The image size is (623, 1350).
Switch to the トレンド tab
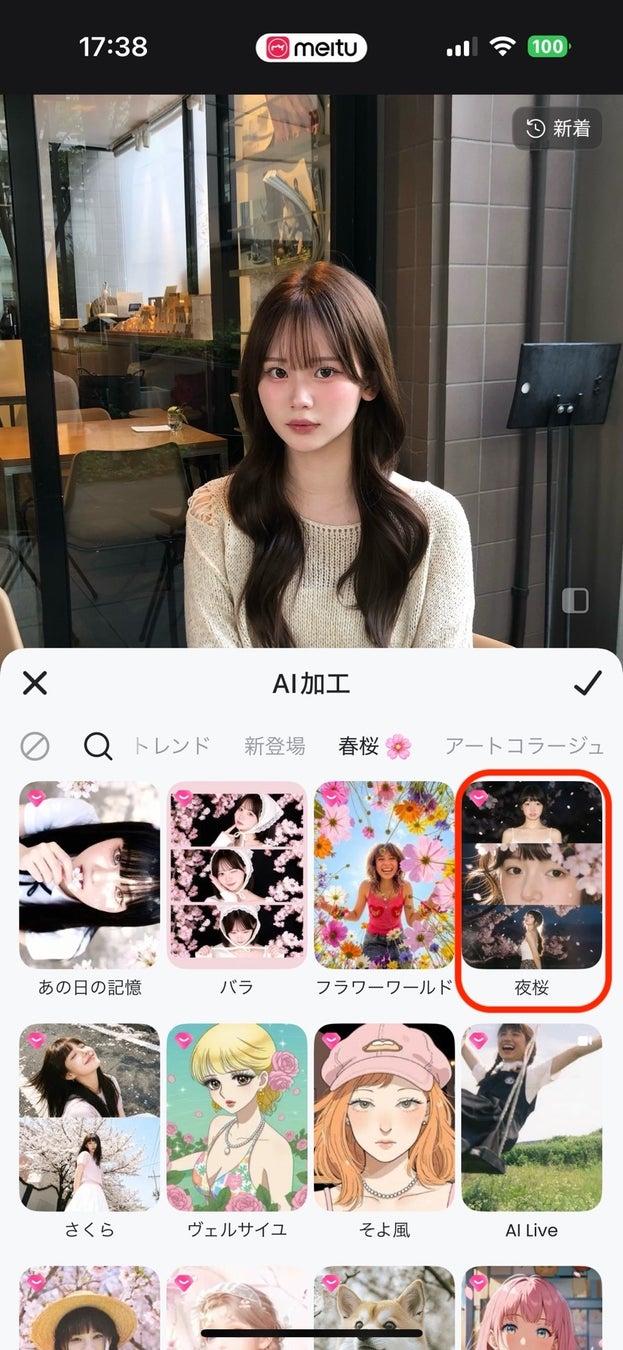click(172, 746)
